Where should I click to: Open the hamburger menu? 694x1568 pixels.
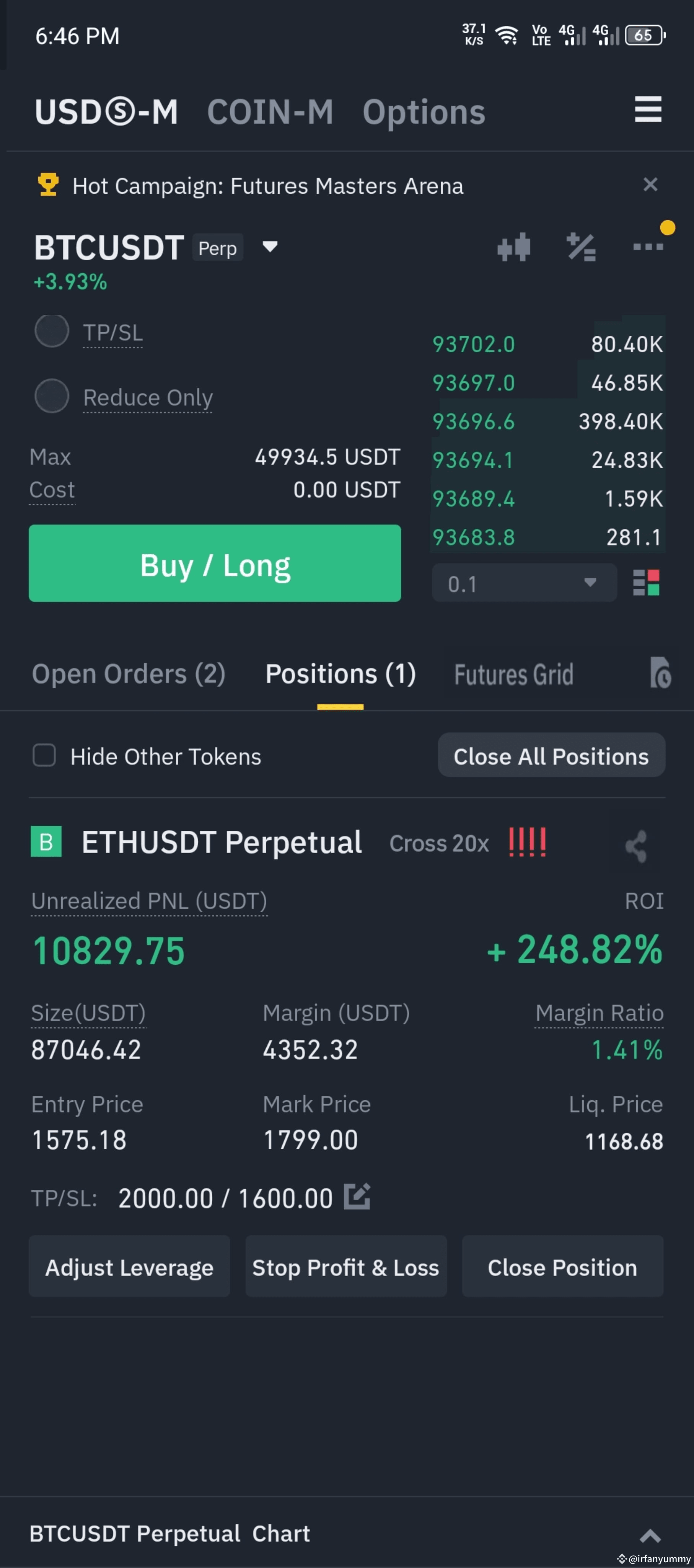point(648,109)
